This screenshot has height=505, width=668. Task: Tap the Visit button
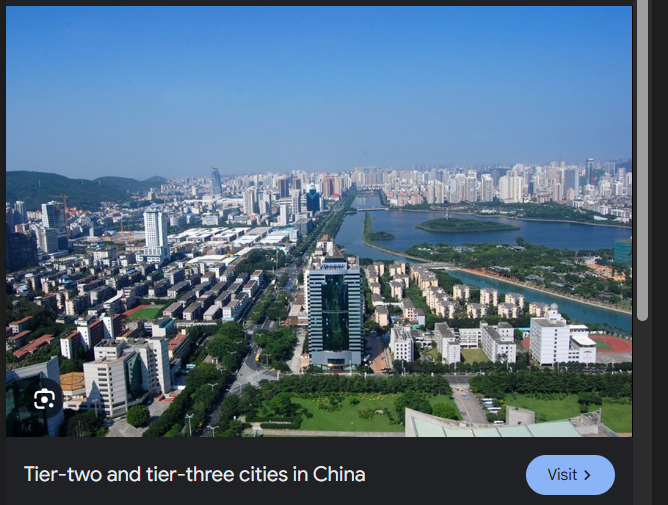point(570,475)
